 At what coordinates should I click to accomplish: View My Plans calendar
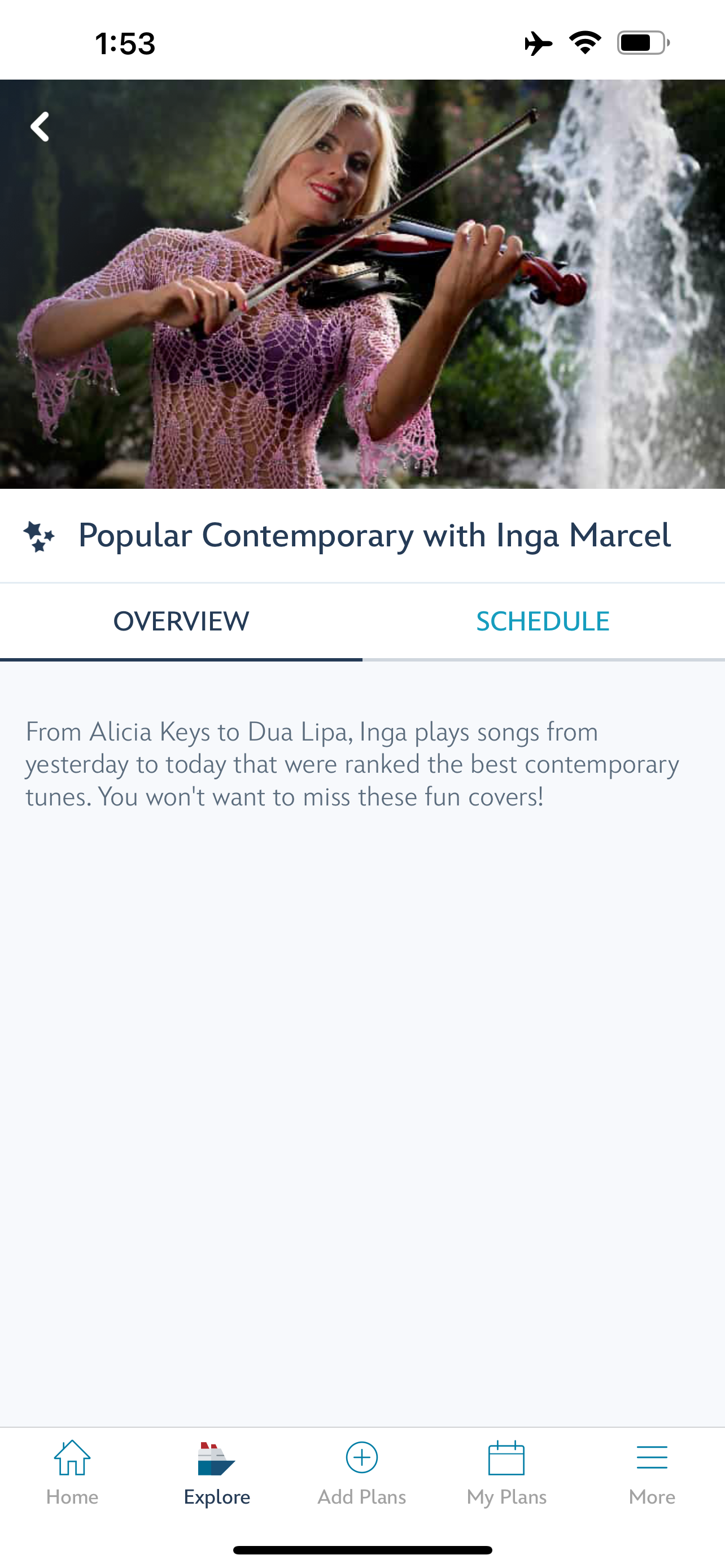(x=506, y=1472)
